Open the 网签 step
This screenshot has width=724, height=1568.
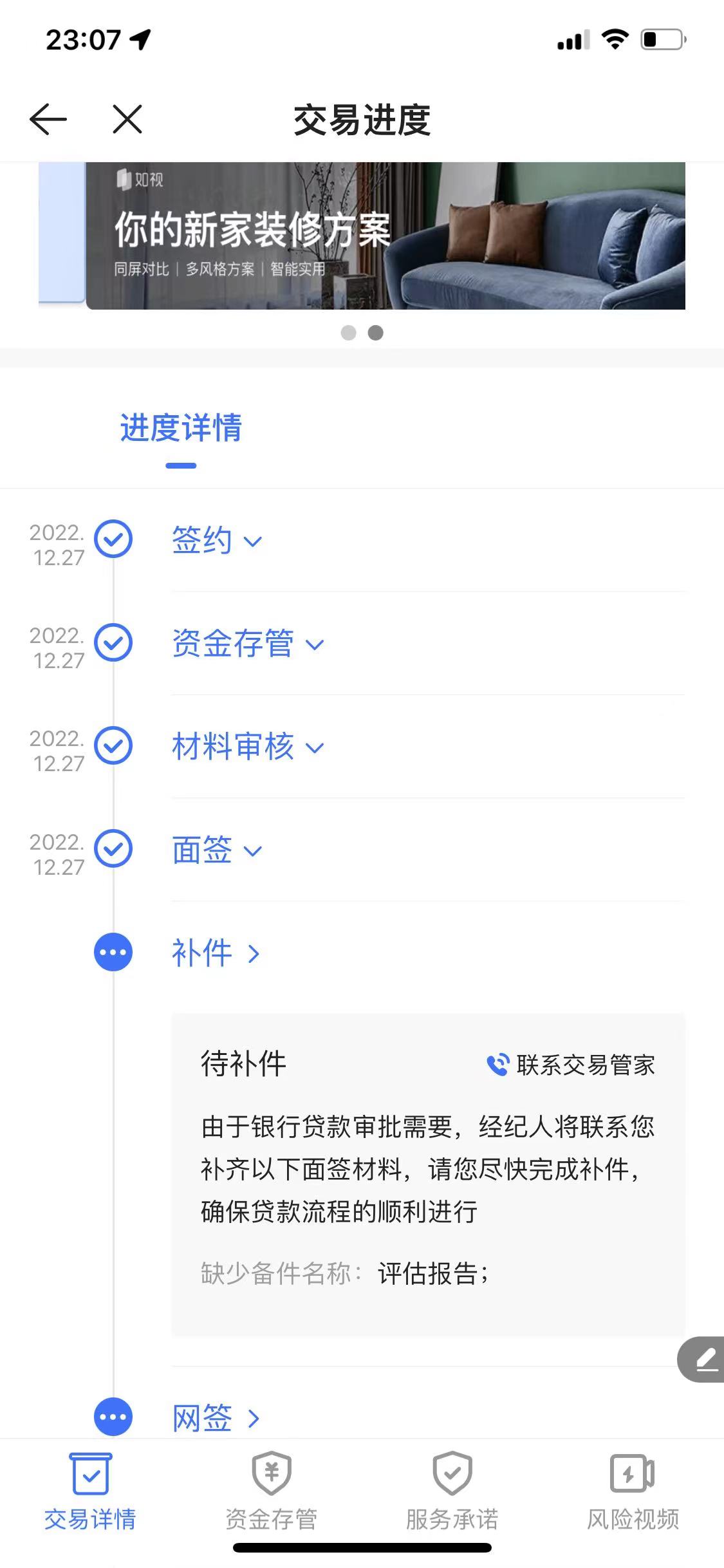[x=216, y=1417]
